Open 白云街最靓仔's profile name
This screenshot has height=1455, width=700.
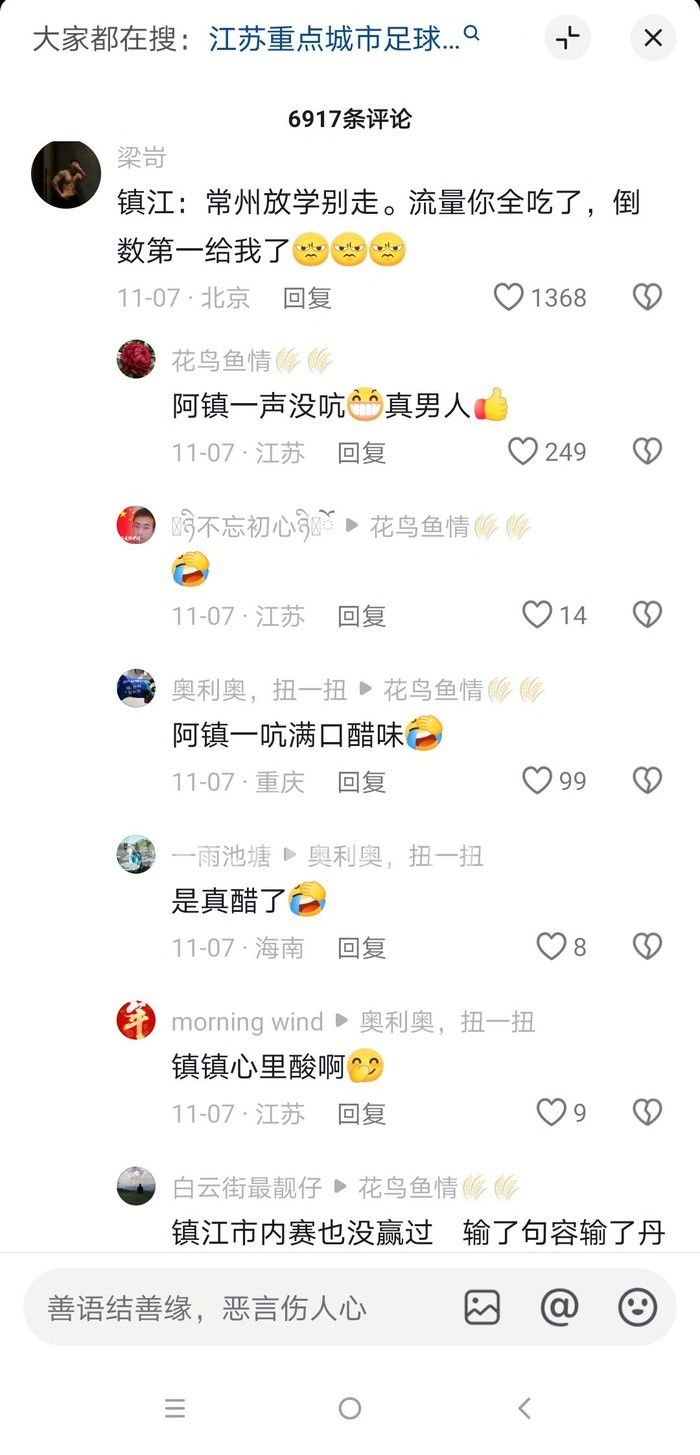pos(246,1187)
